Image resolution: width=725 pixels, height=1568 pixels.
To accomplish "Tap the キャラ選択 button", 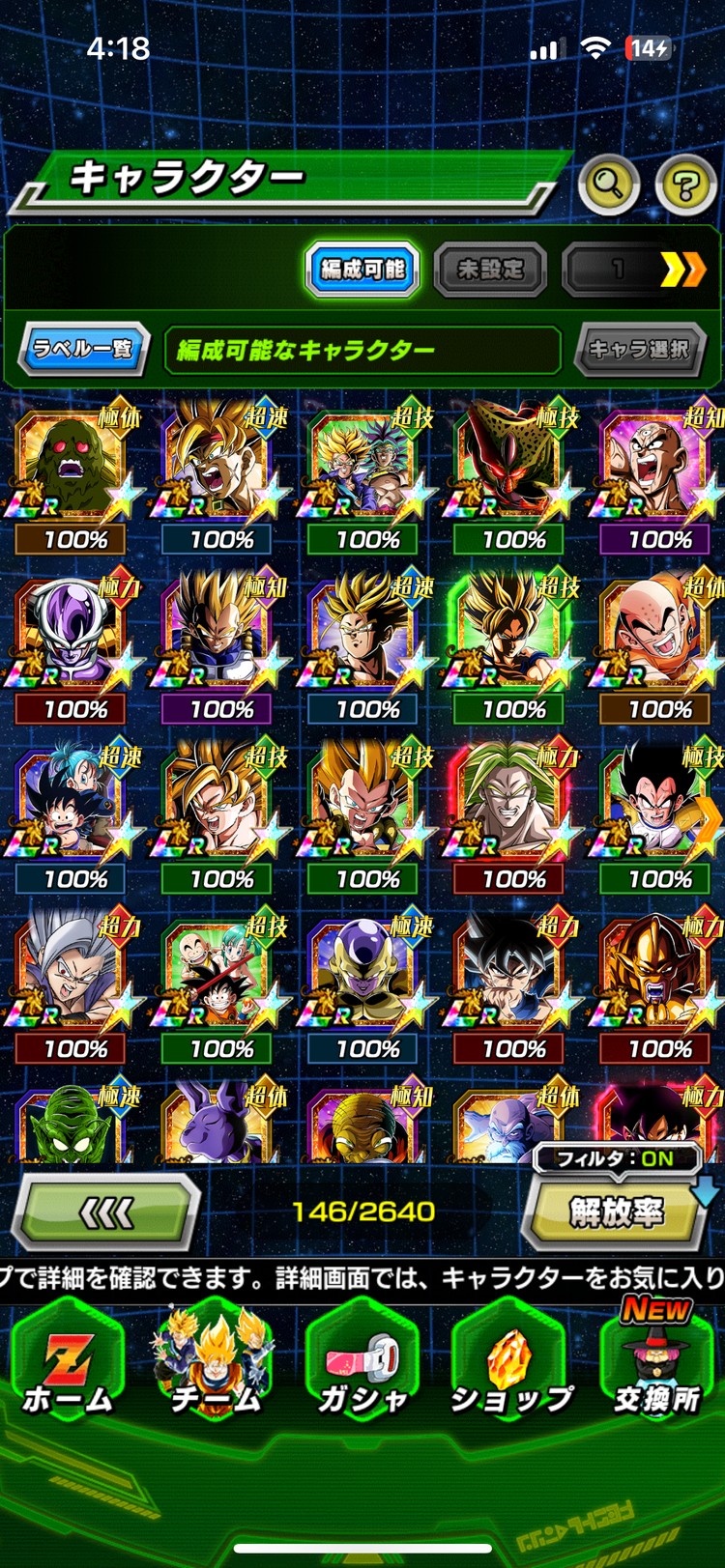I will pyautogui.click(x=639, y=349).
